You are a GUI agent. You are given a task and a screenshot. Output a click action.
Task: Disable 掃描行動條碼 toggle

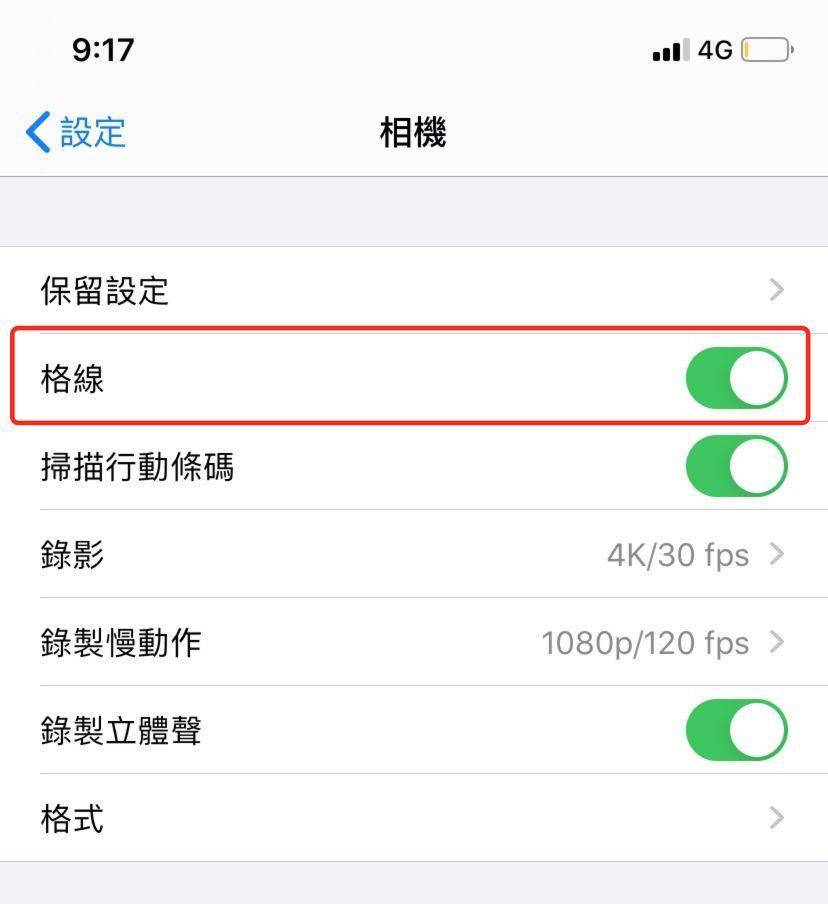[x=736, y=467]
